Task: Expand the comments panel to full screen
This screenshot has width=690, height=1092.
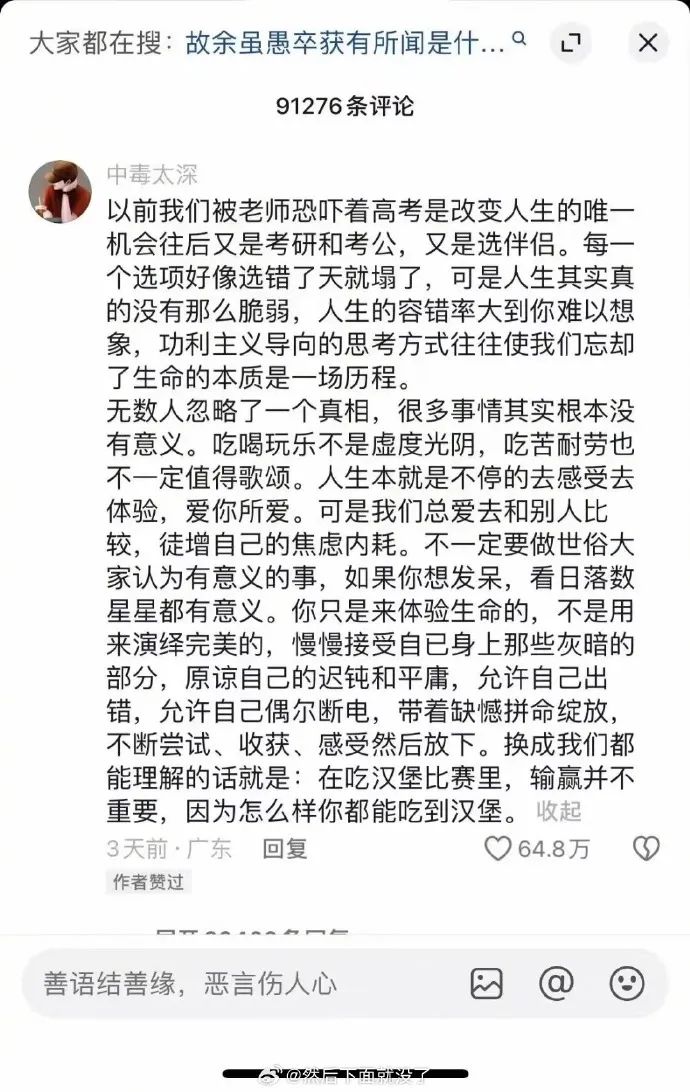Action: click(x=571, y=43)
